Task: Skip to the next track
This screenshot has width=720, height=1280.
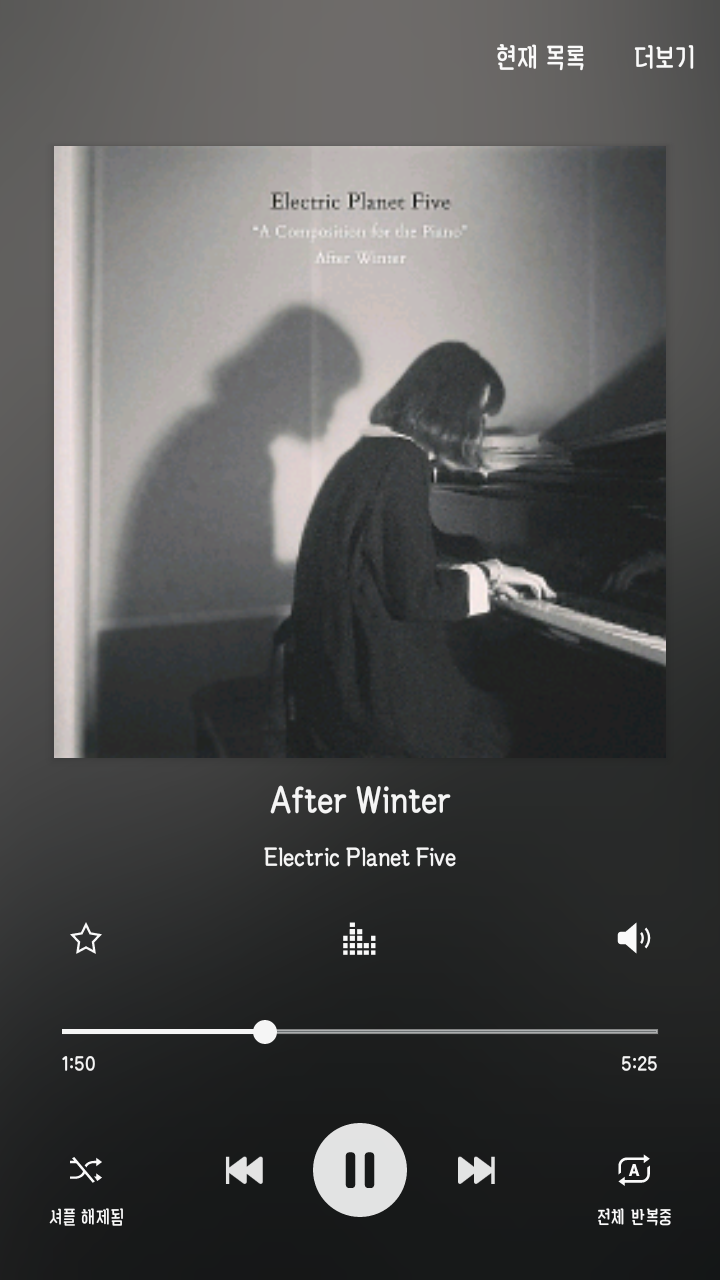Action: click(x=476, y=1170)
